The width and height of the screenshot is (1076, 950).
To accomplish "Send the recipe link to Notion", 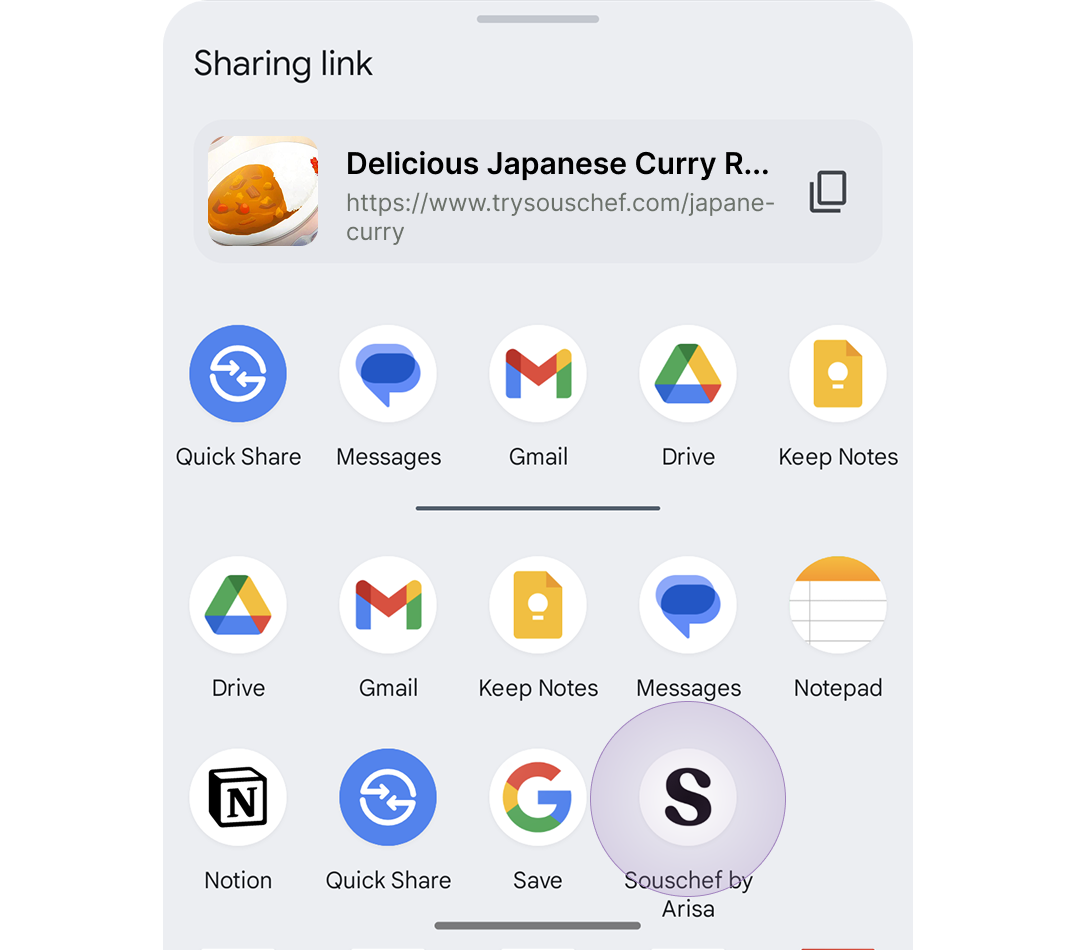I will point(238,798).
